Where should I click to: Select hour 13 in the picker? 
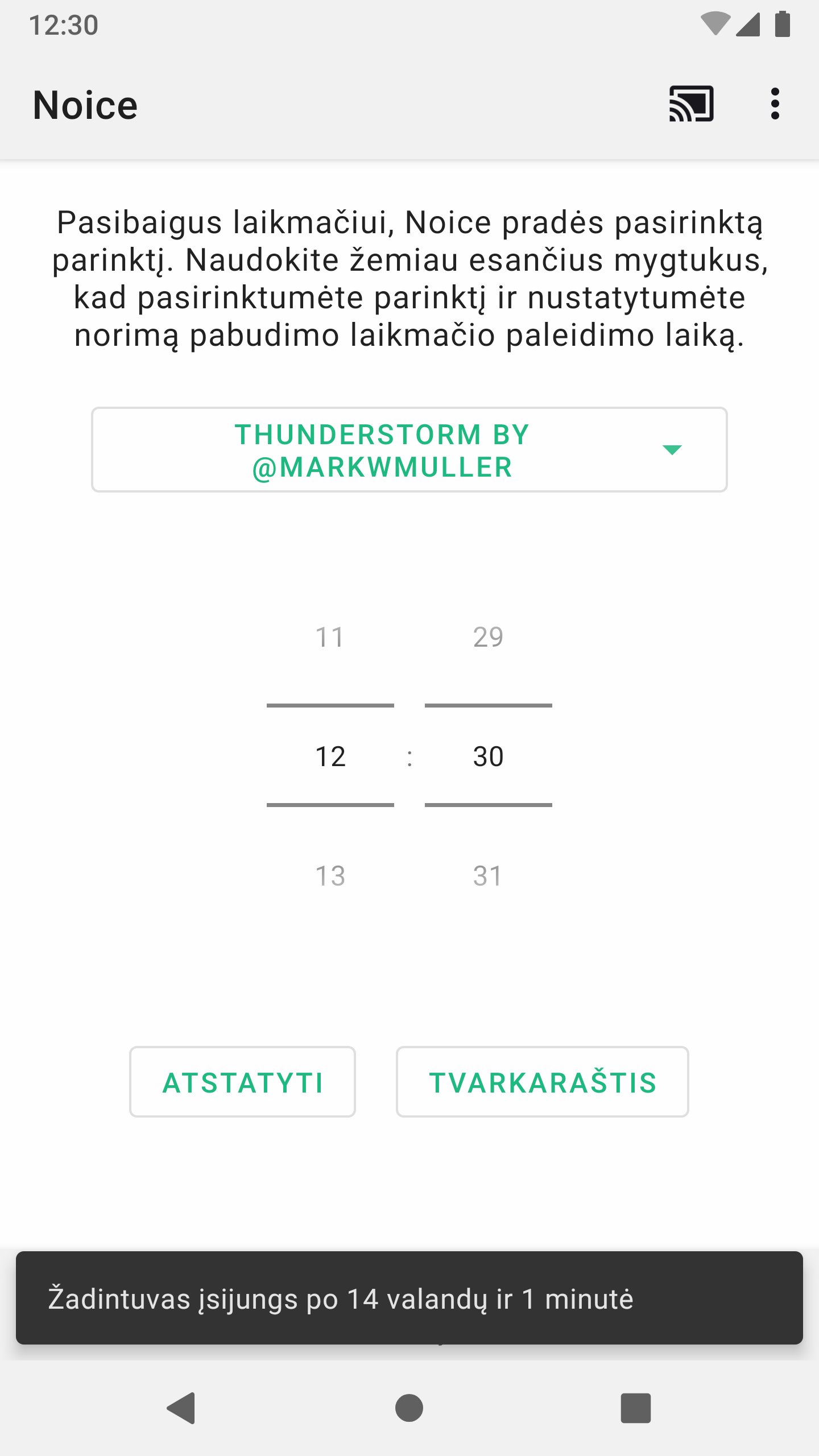point(330,876)
